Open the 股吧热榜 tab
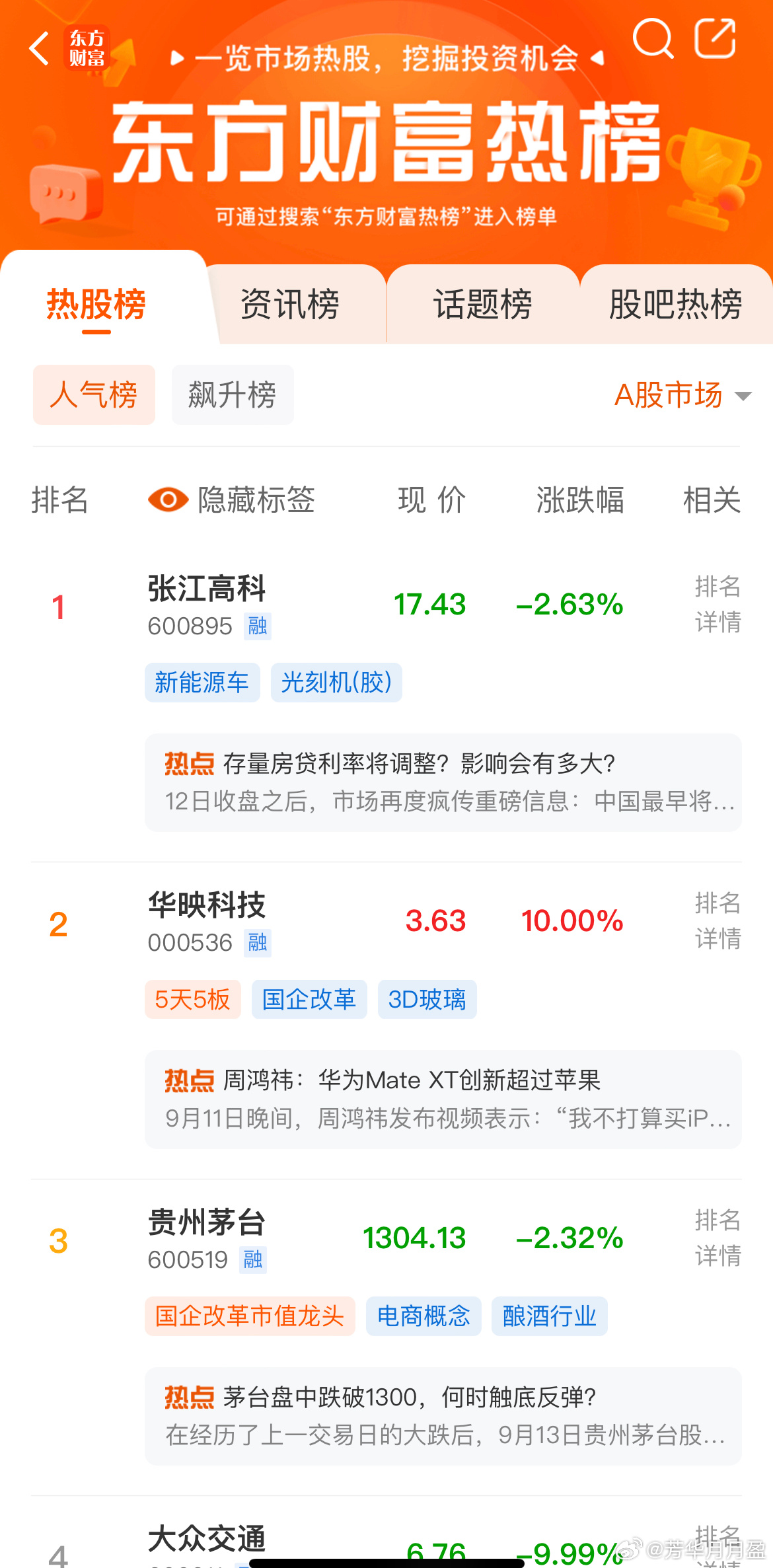 point(675,305)
